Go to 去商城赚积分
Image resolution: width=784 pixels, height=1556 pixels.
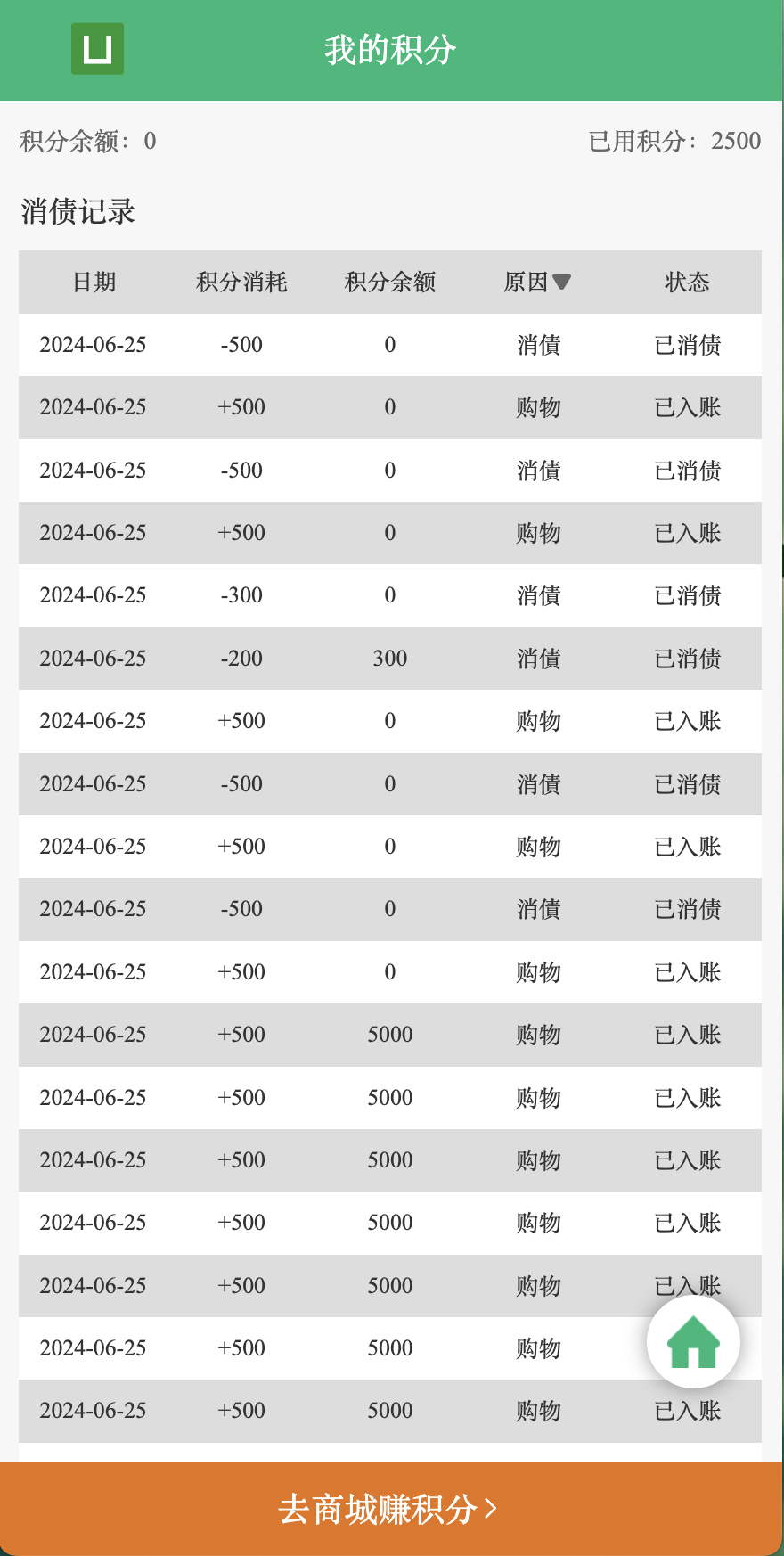coord(390,1509)
